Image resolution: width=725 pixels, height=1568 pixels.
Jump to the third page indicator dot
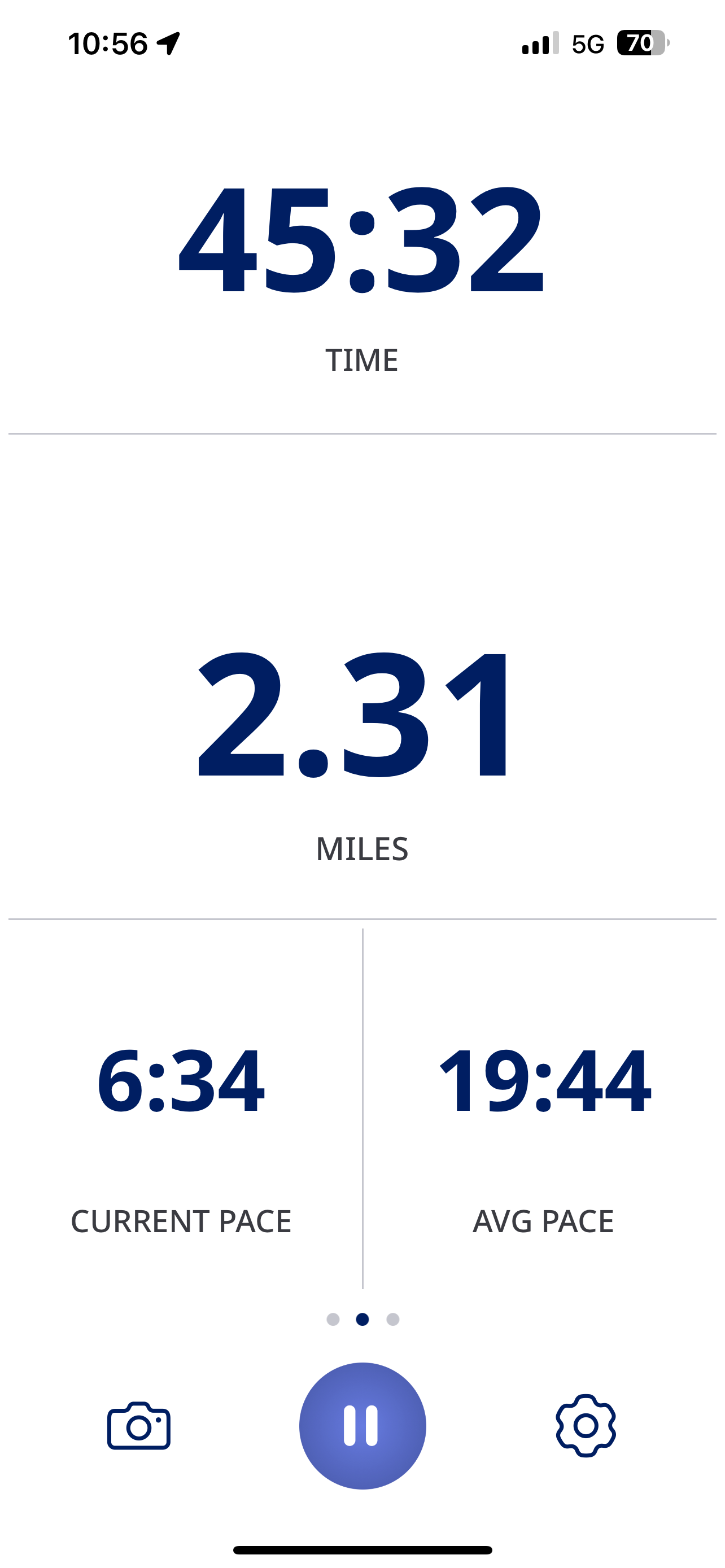coord(392,1319)
